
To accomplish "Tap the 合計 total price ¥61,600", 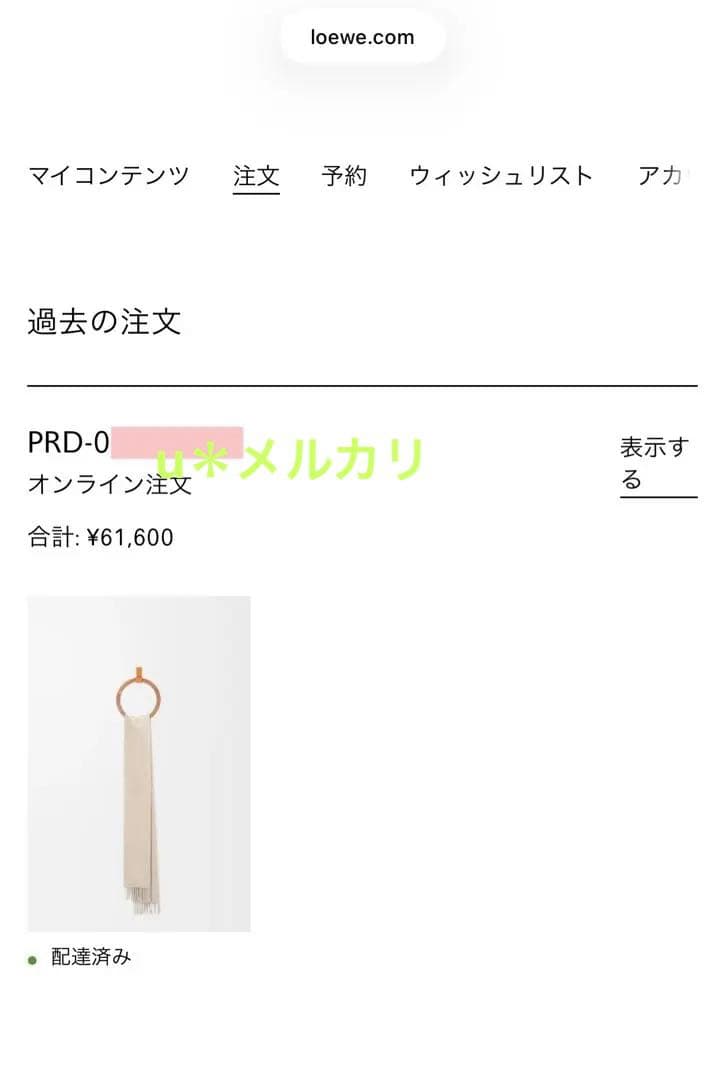I will (x=99, y=537).
